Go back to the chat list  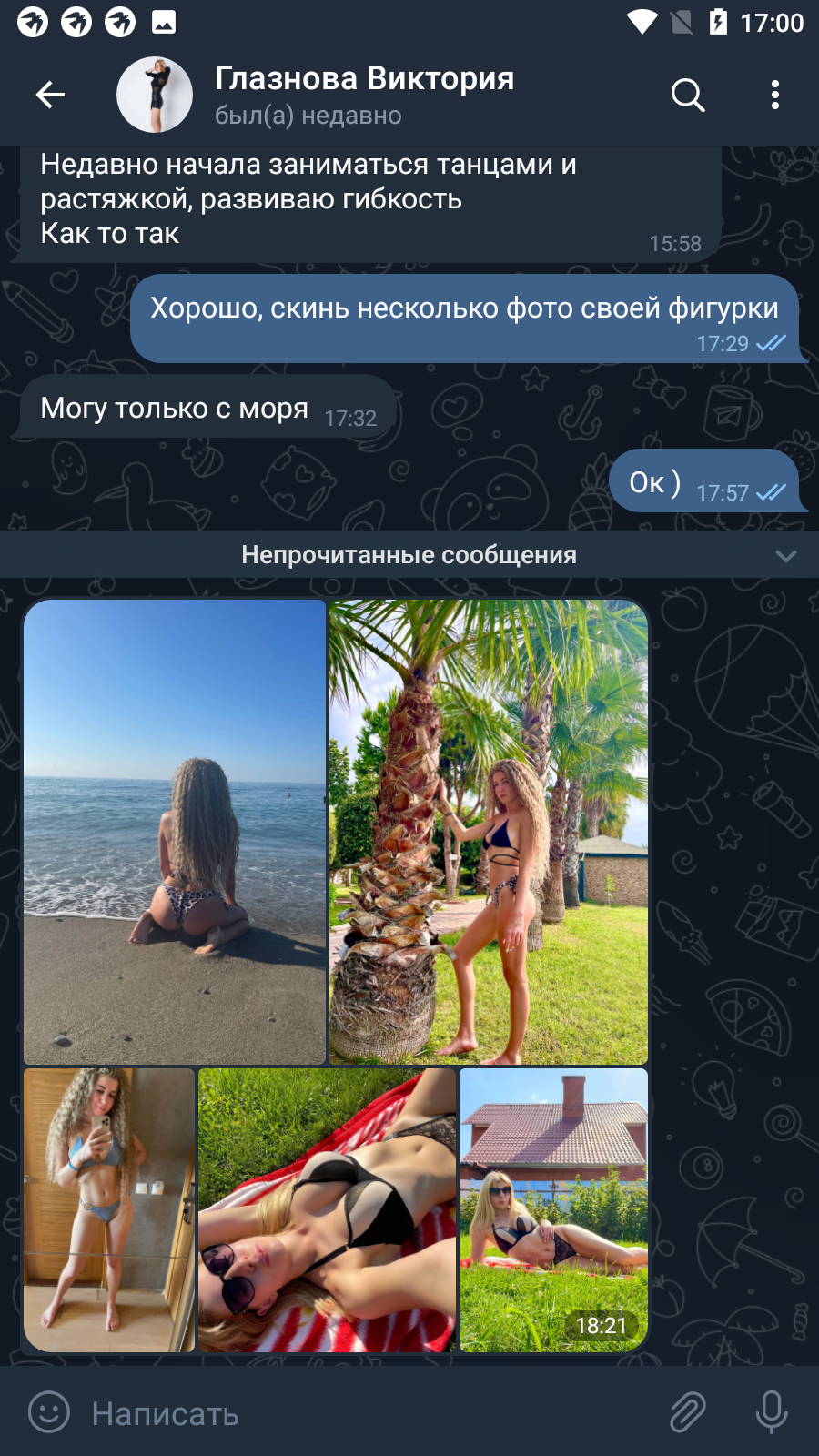coord(50,95)
